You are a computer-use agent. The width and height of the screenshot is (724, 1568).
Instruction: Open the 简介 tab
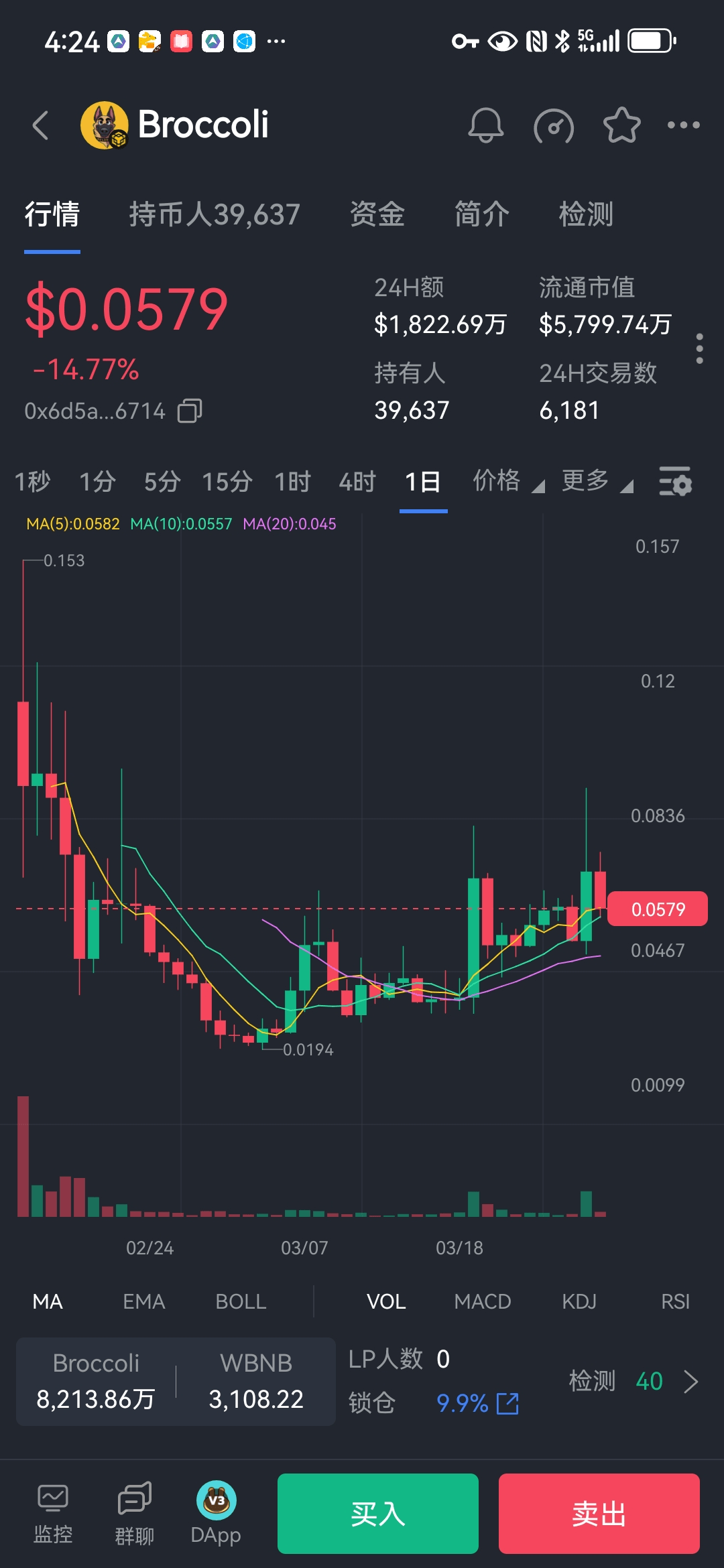[x=482, y=214]
